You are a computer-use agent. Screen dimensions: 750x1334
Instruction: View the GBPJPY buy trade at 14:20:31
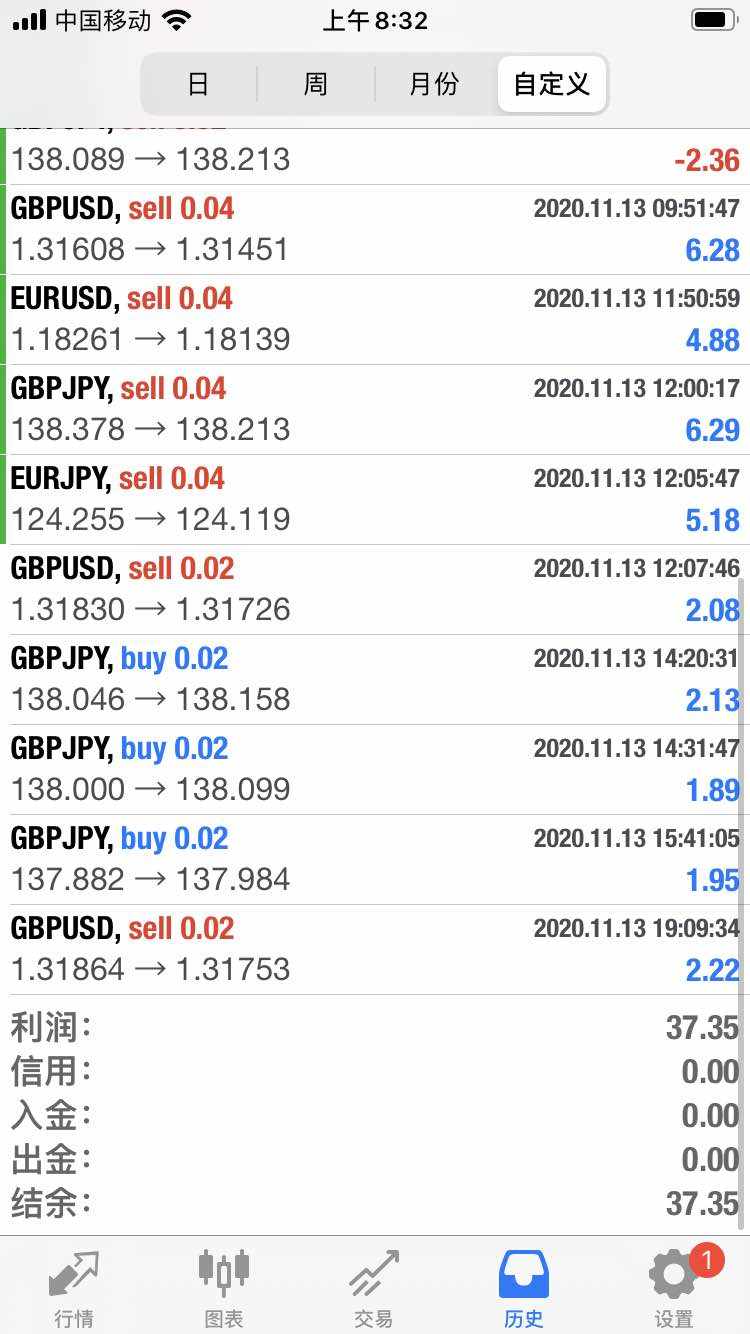pos(375,679)
